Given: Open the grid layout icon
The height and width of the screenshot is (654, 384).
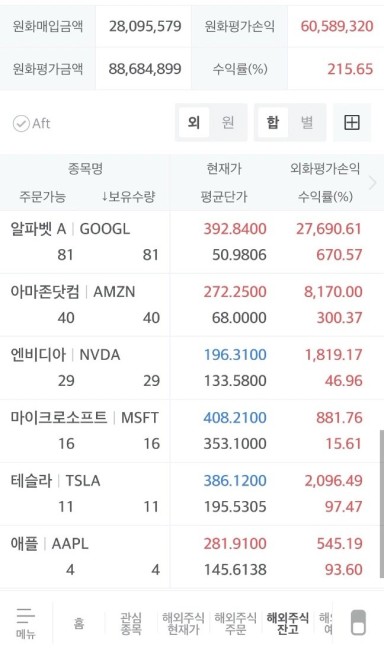Looking at the screenshot, I should pyautogui.click(x=352, y=123).
